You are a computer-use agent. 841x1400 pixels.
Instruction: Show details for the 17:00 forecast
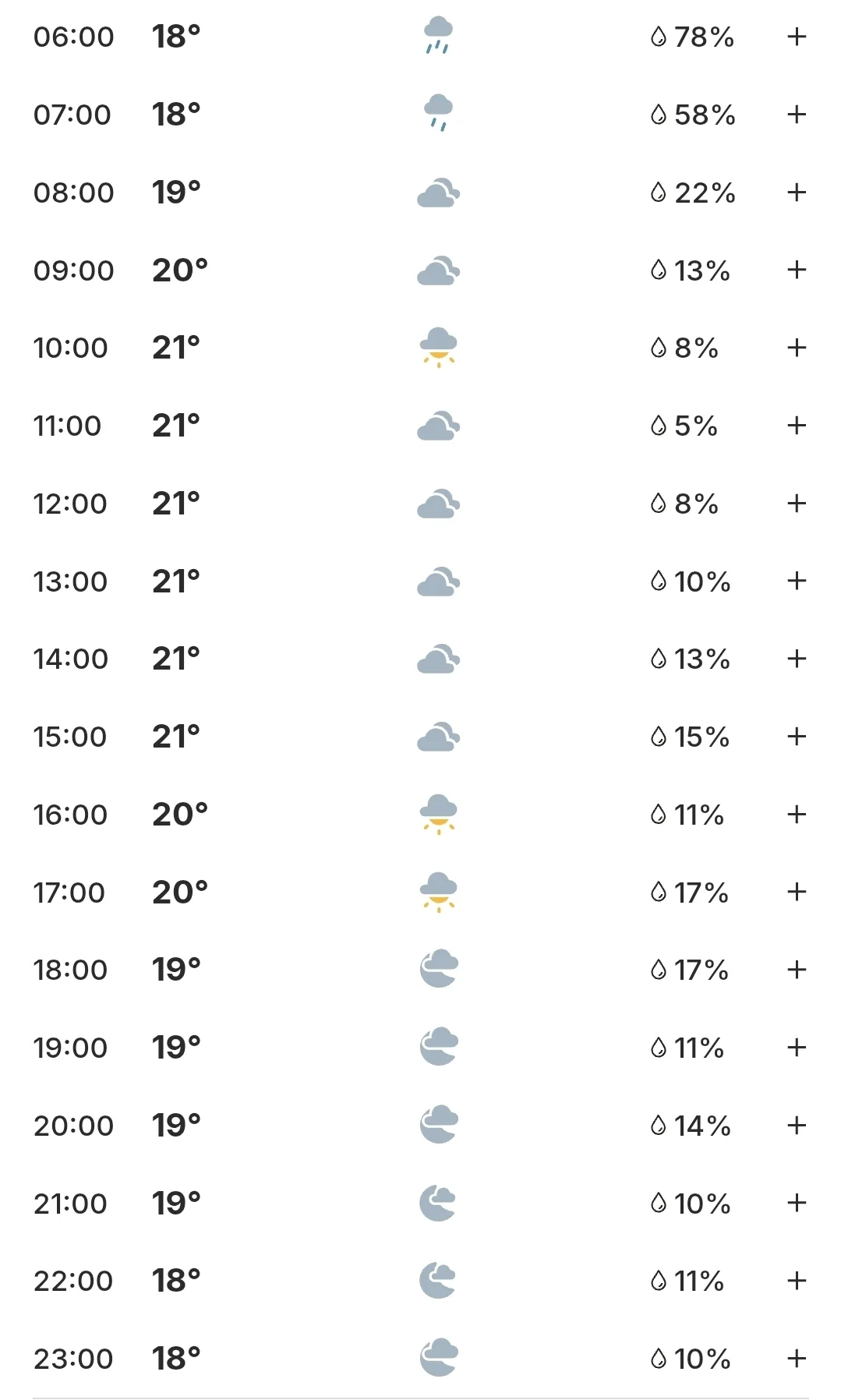796,892
